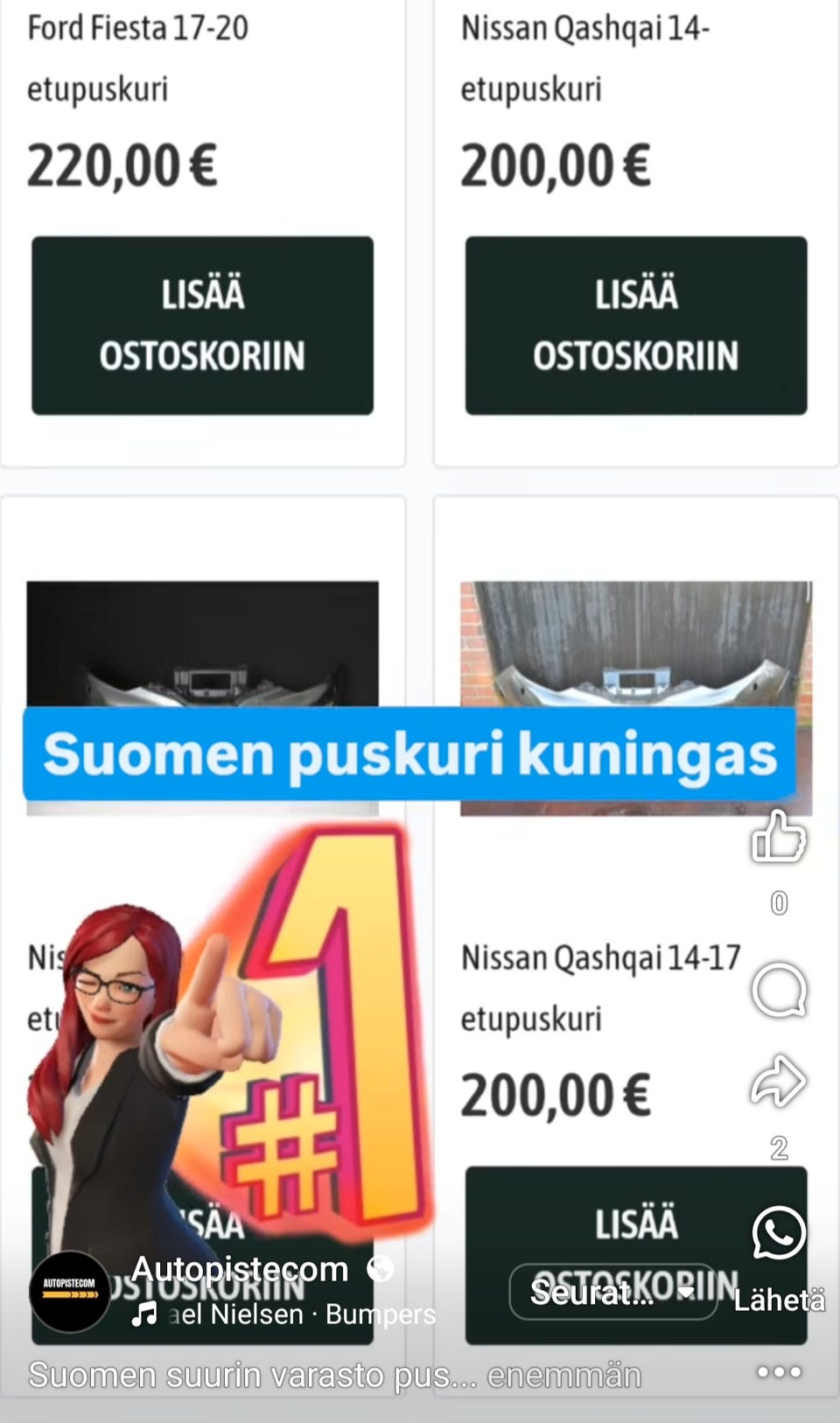Image resolution: width=840 pixels, height=1423 pixels.
Task: Tap the share arrow icon
Action: (780, 1080)
